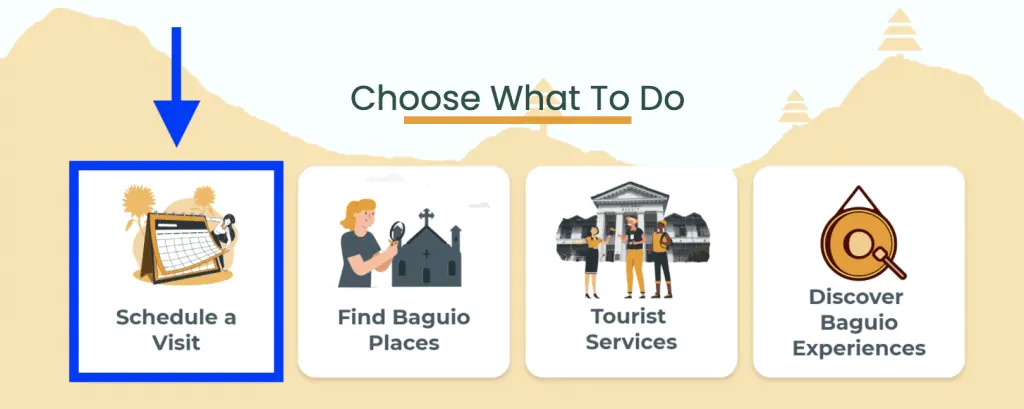
Task: Go to Tourist Services
Action: coord(631,271)
